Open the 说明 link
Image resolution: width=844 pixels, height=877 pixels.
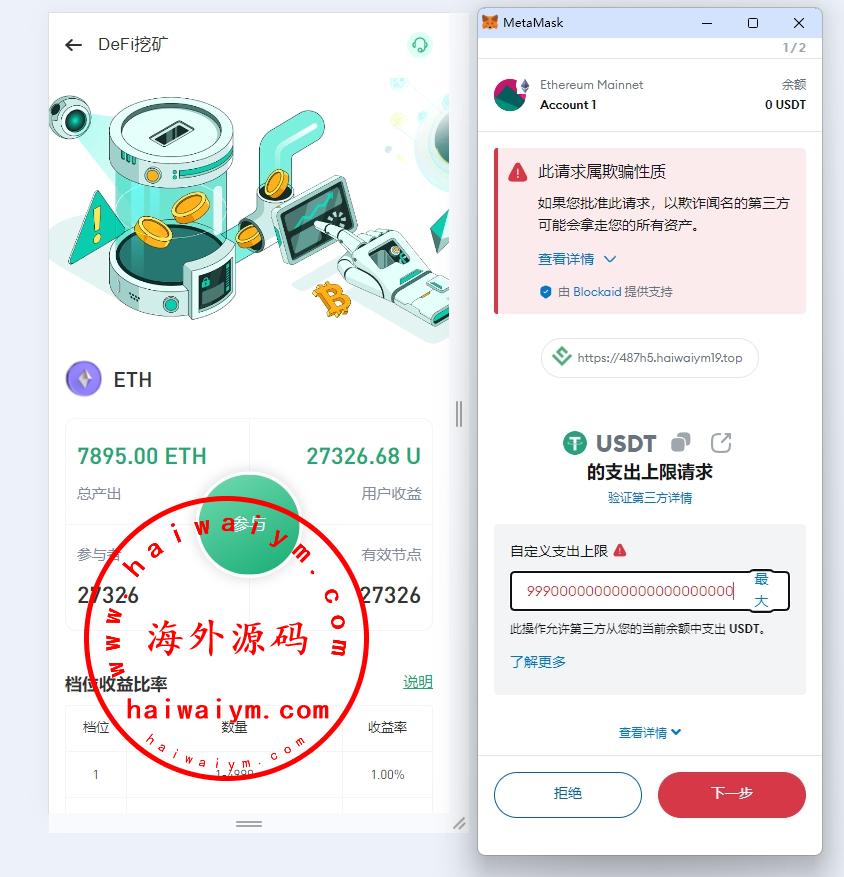417,682
